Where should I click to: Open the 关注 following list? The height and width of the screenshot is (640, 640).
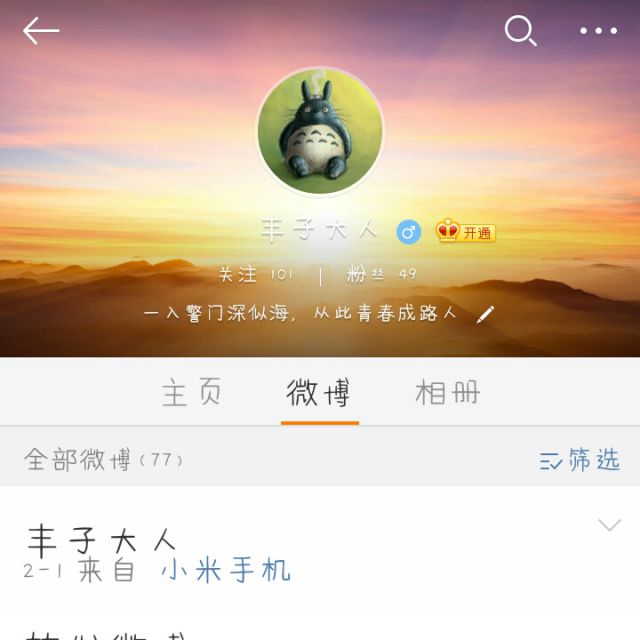(256, 274)
